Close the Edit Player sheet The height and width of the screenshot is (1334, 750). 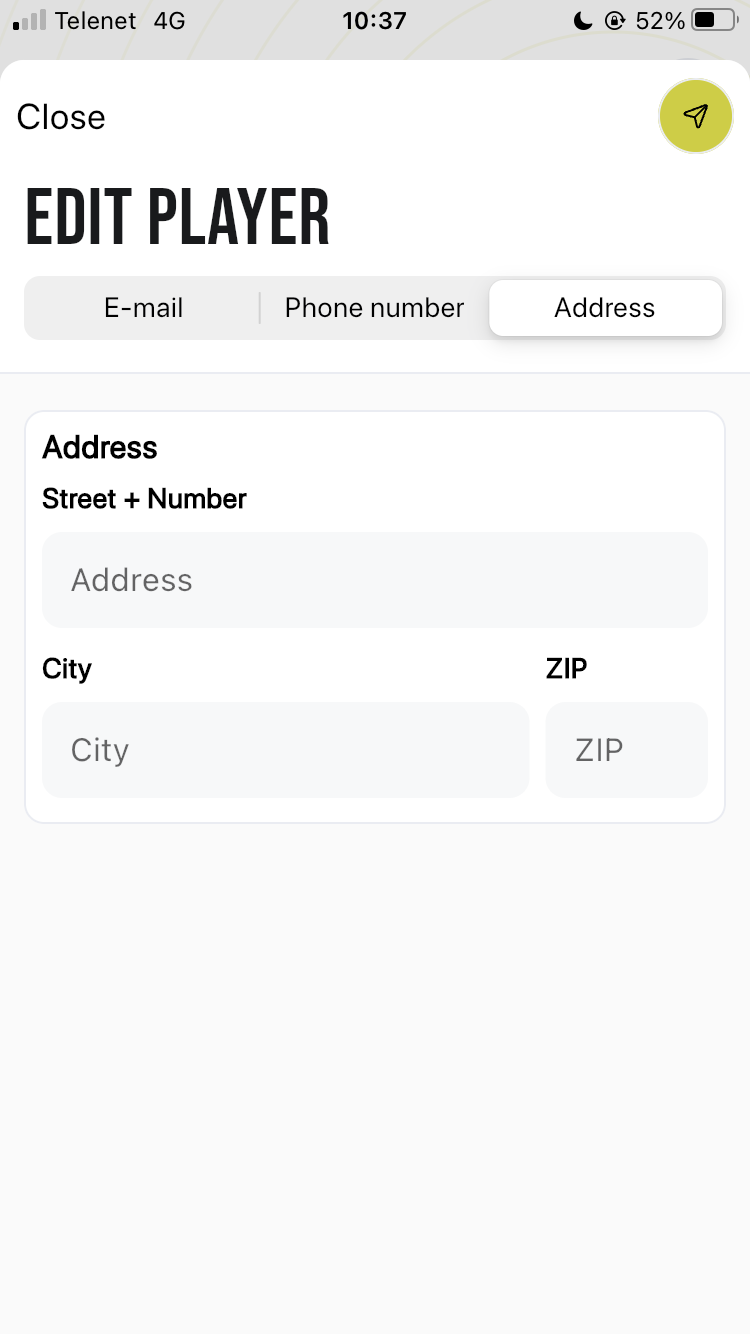tap(61, 117)
